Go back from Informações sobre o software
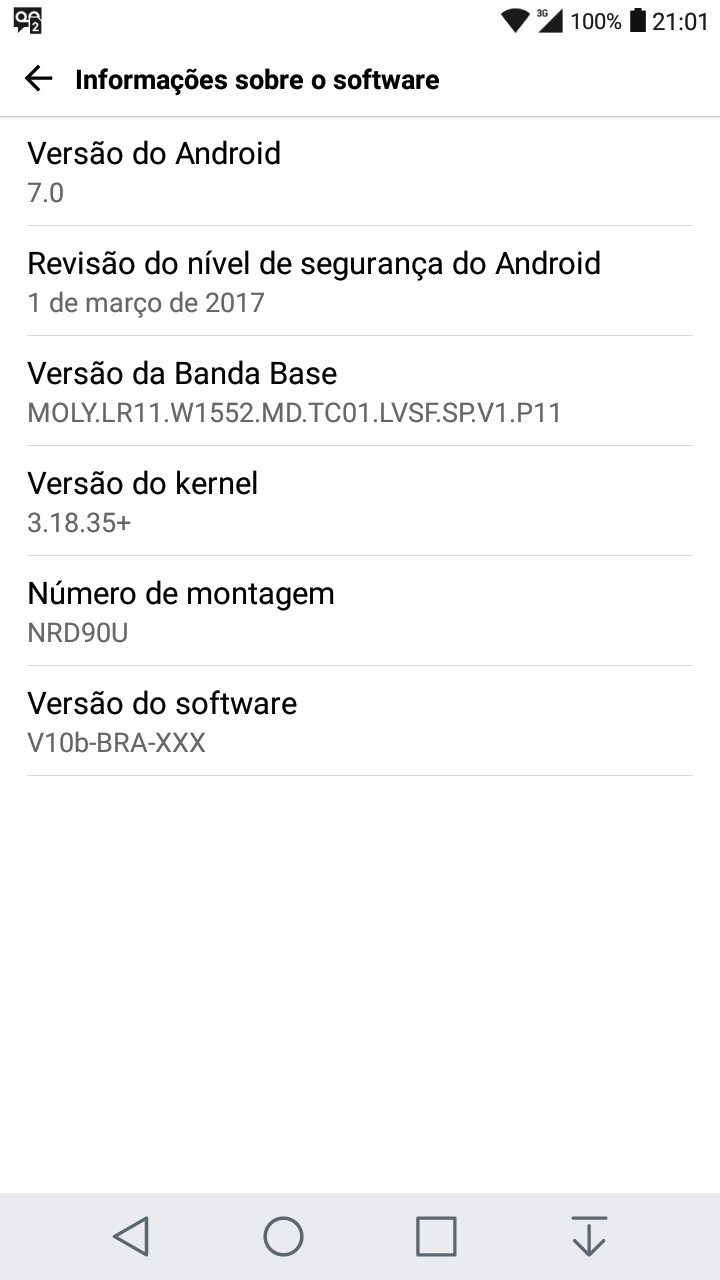This screenshot has height=1280, width=720. 38,79
